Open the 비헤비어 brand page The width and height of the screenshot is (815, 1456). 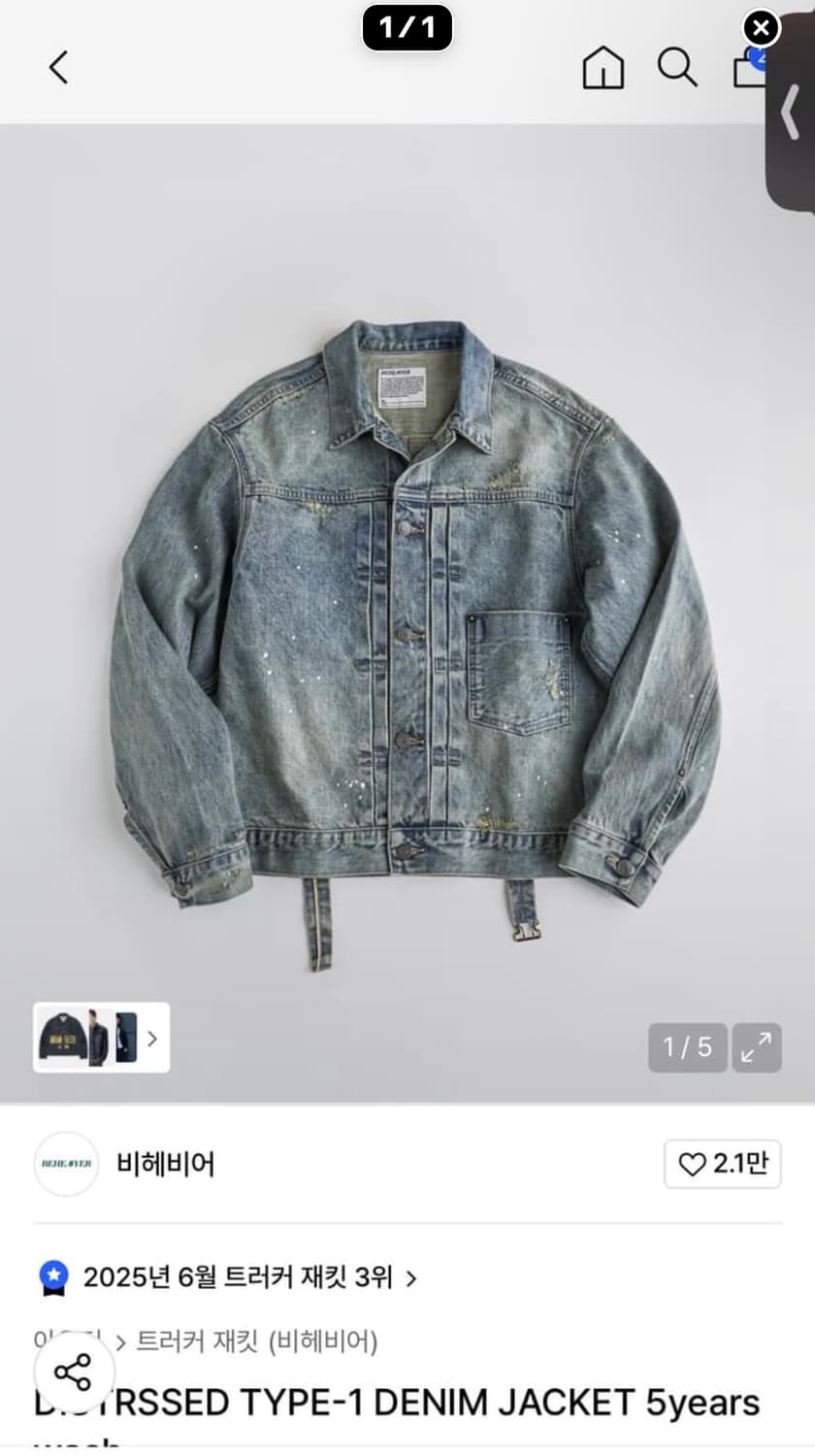(x=165, y=1163)
